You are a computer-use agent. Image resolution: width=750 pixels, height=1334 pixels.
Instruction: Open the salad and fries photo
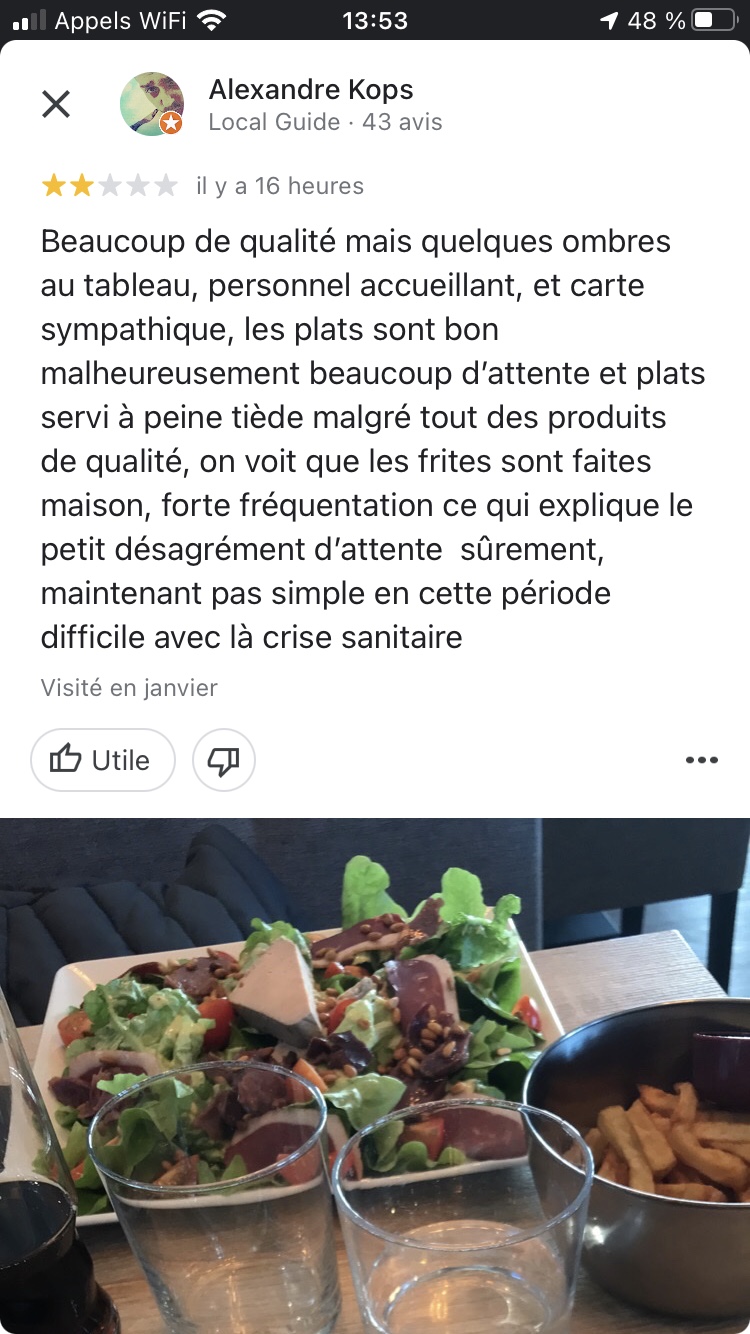coord(375,1075)
